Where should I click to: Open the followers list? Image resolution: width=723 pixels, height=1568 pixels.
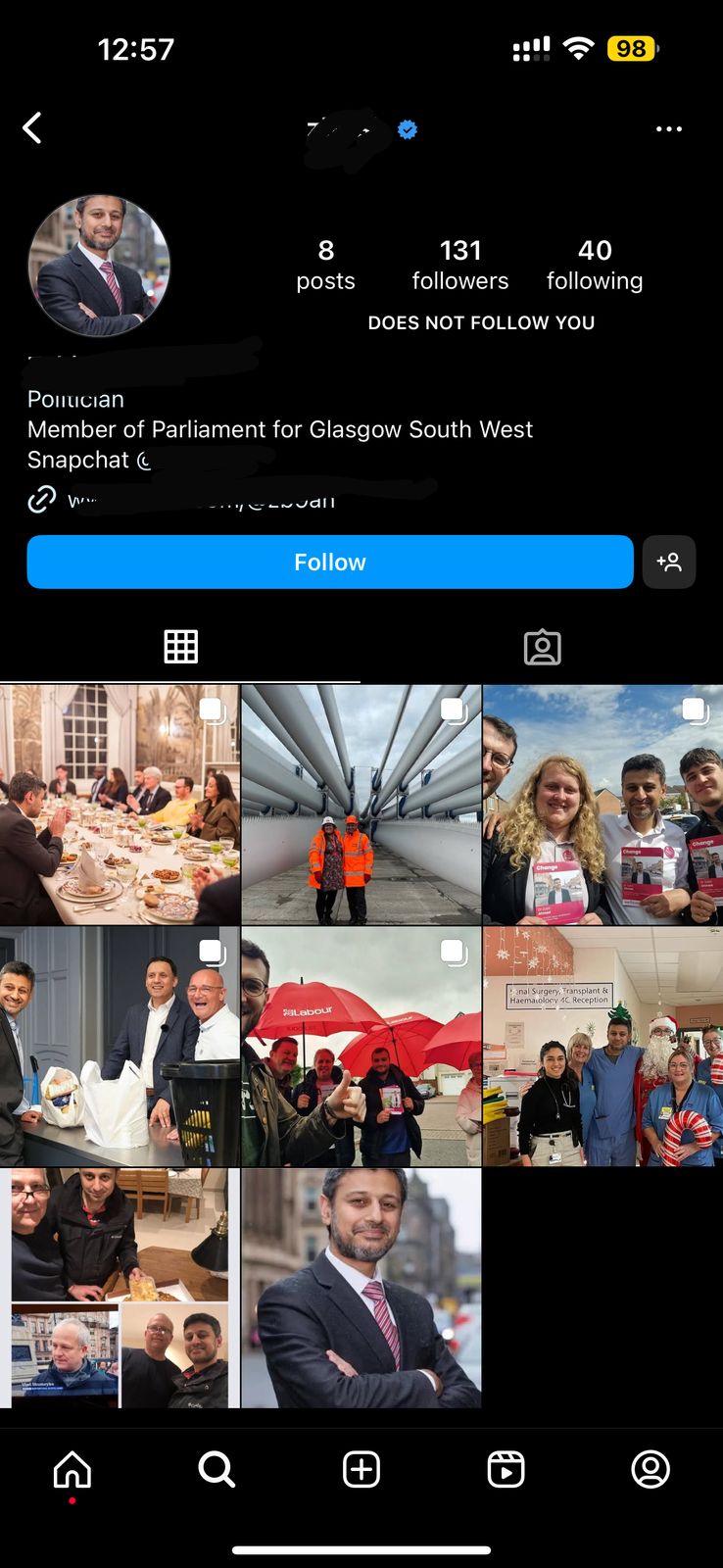[x=460, y=265]
